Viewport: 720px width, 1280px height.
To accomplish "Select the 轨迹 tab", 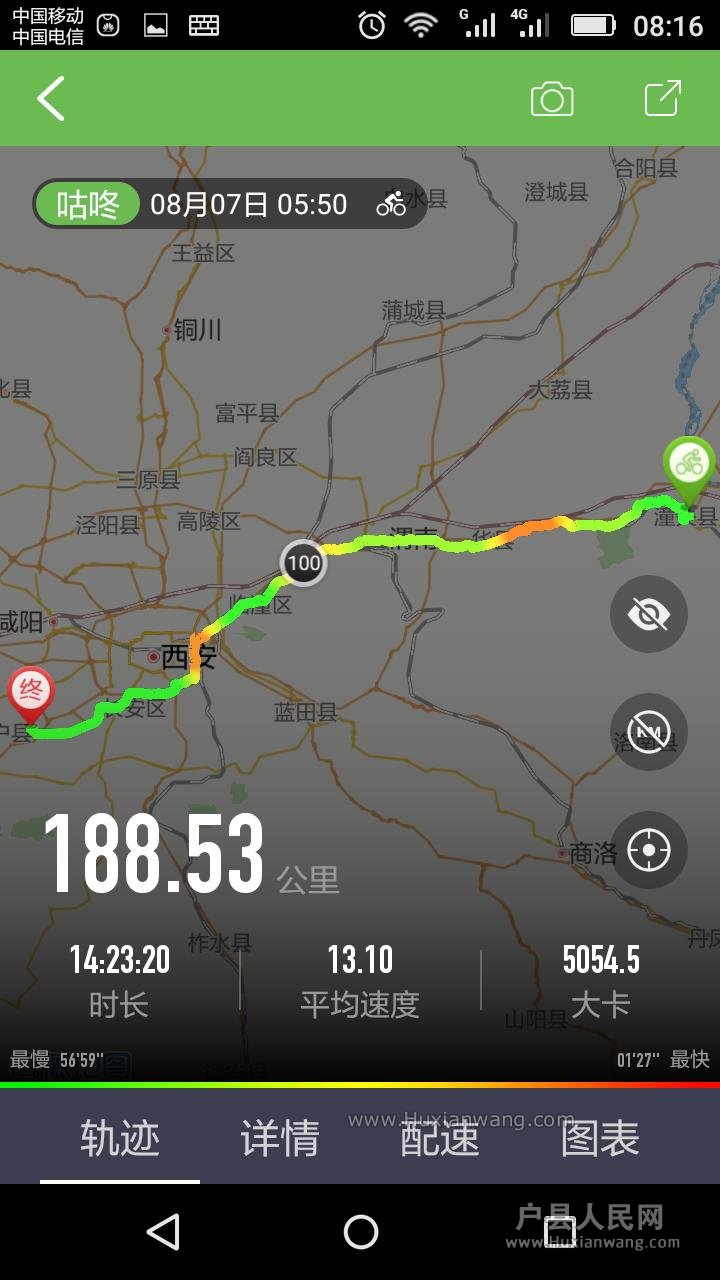I will click(x=120, y=1138).
